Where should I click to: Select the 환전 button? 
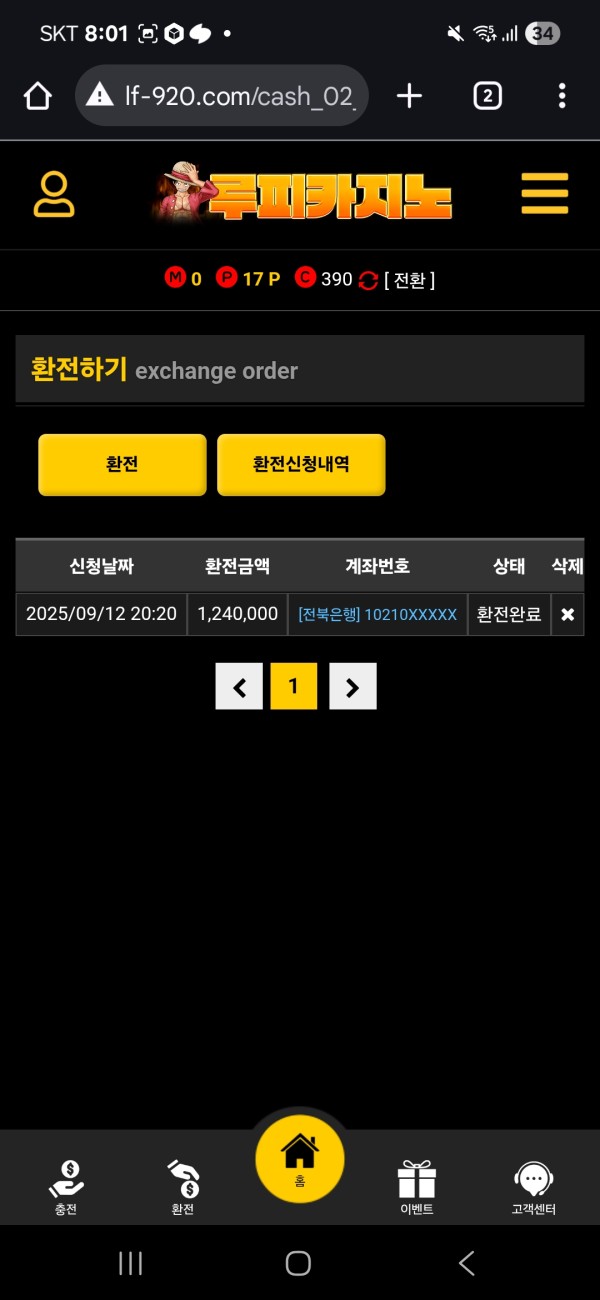click(122, 465)
